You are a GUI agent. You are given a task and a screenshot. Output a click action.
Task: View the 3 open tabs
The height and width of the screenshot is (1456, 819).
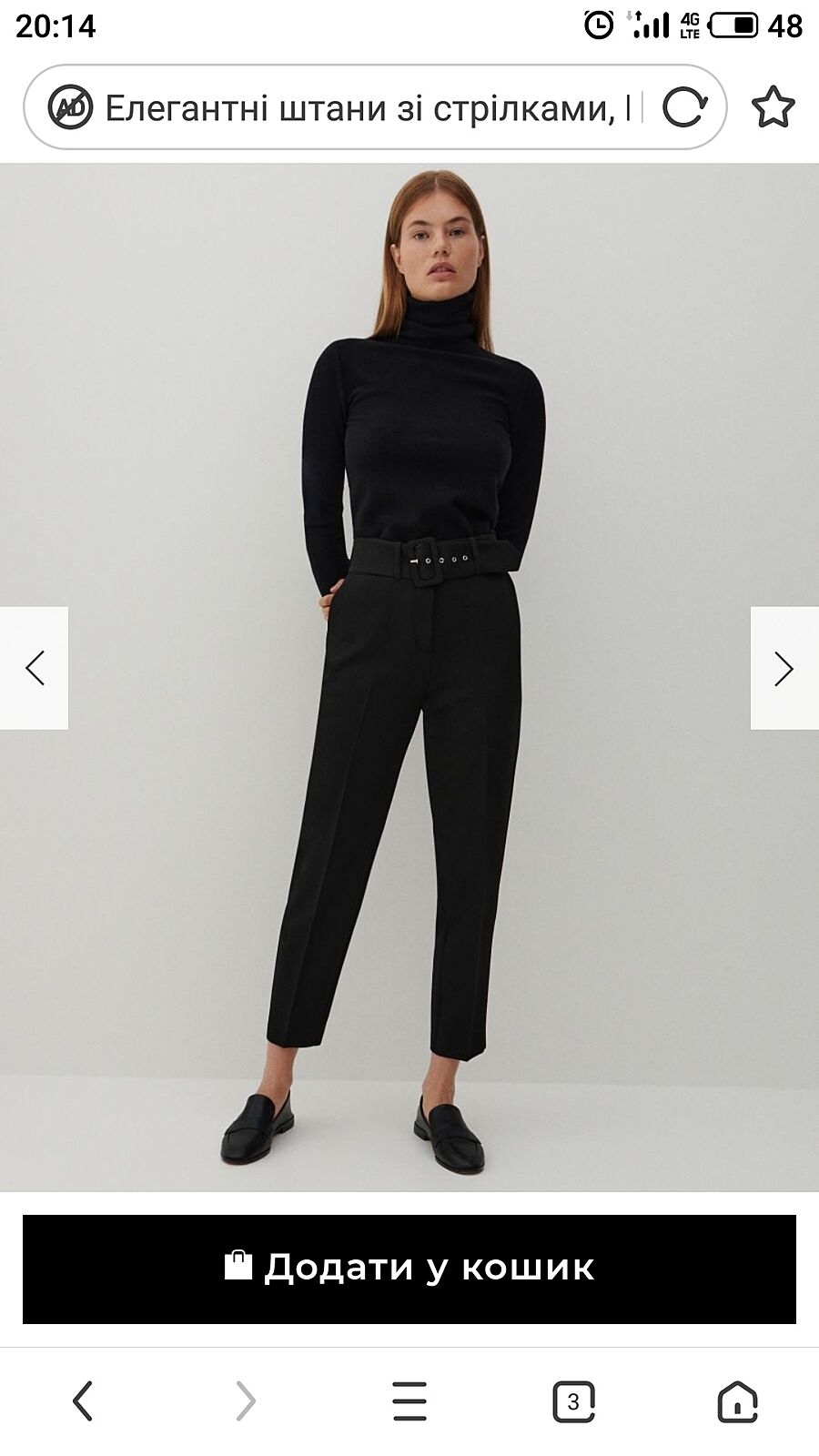click(x=573, y=1400)
